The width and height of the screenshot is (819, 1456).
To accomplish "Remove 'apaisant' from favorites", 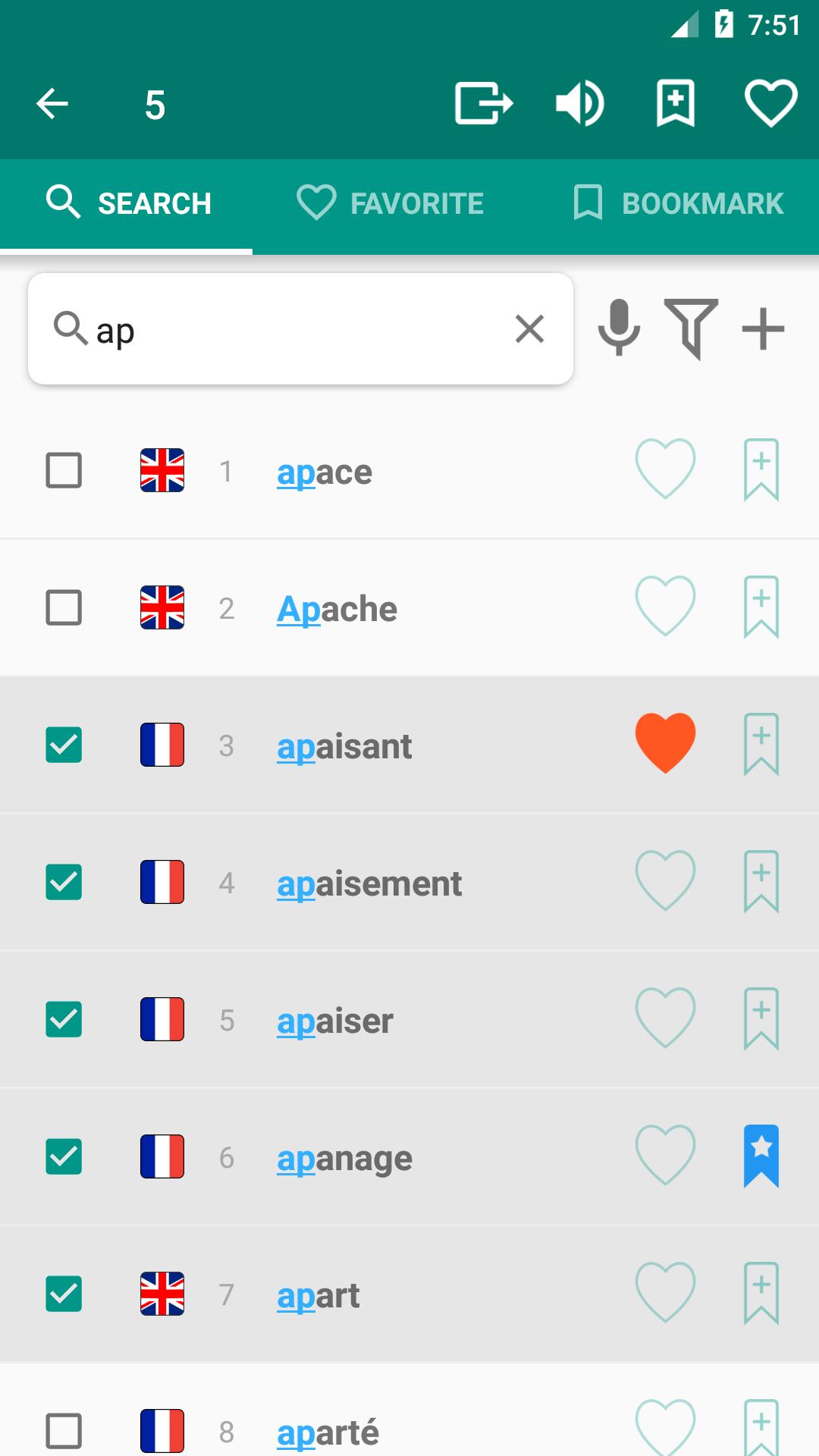I will [x=665, y=743].
